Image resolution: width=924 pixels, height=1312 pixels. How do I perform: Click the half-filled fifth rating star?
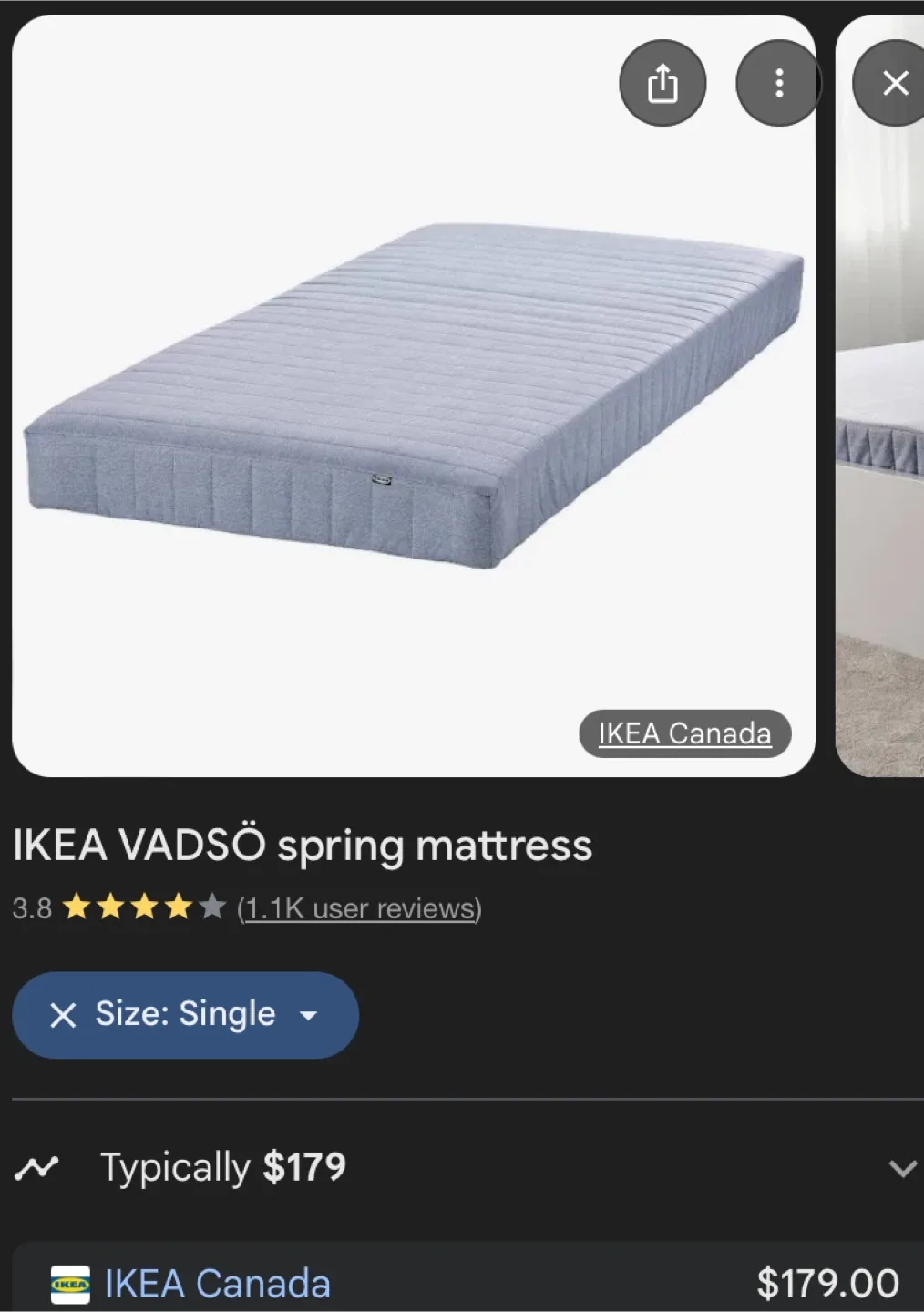210,907
